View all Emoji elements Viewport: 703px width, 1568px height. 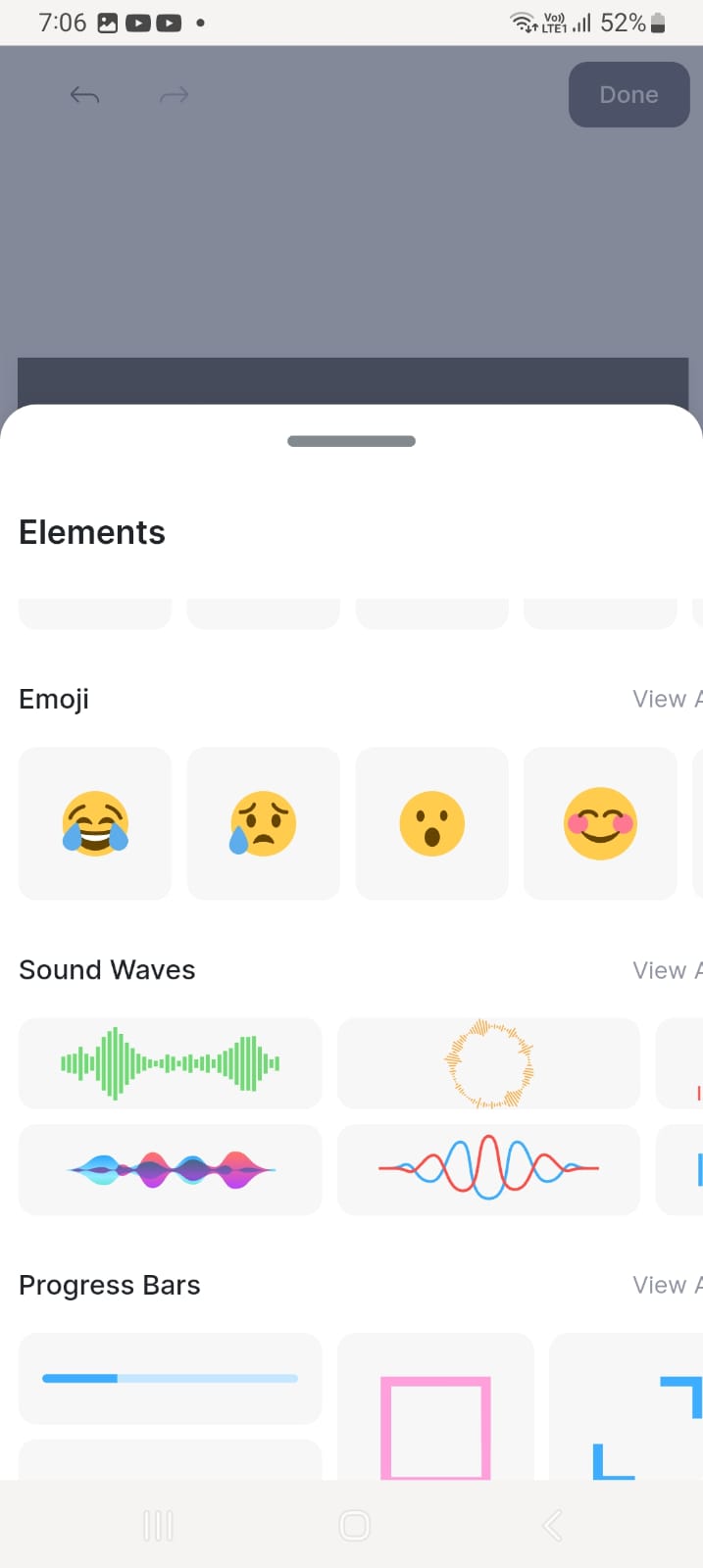click(x=667, y=699)
